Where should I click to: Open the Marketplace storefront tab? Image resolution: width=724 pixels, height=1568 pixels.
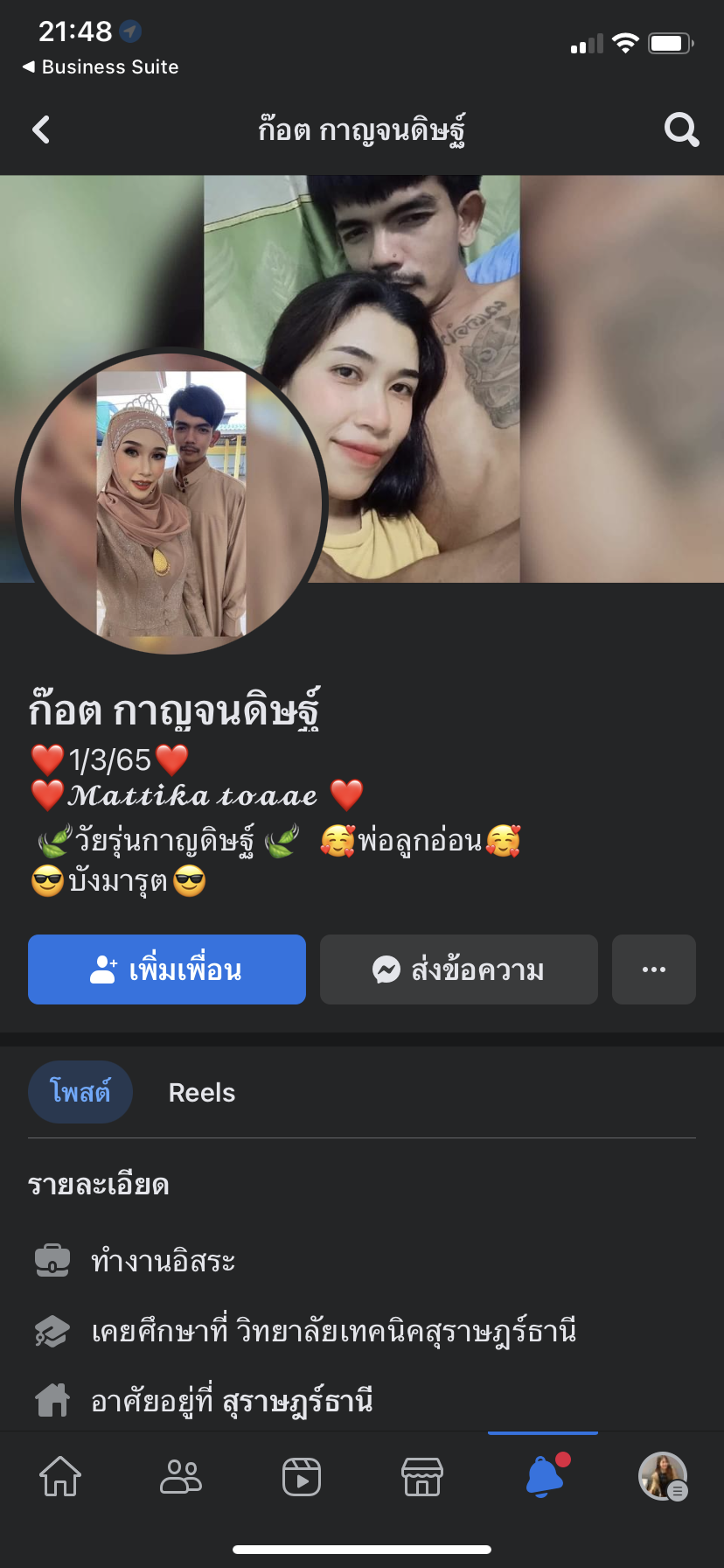[x=422, y=1477]
